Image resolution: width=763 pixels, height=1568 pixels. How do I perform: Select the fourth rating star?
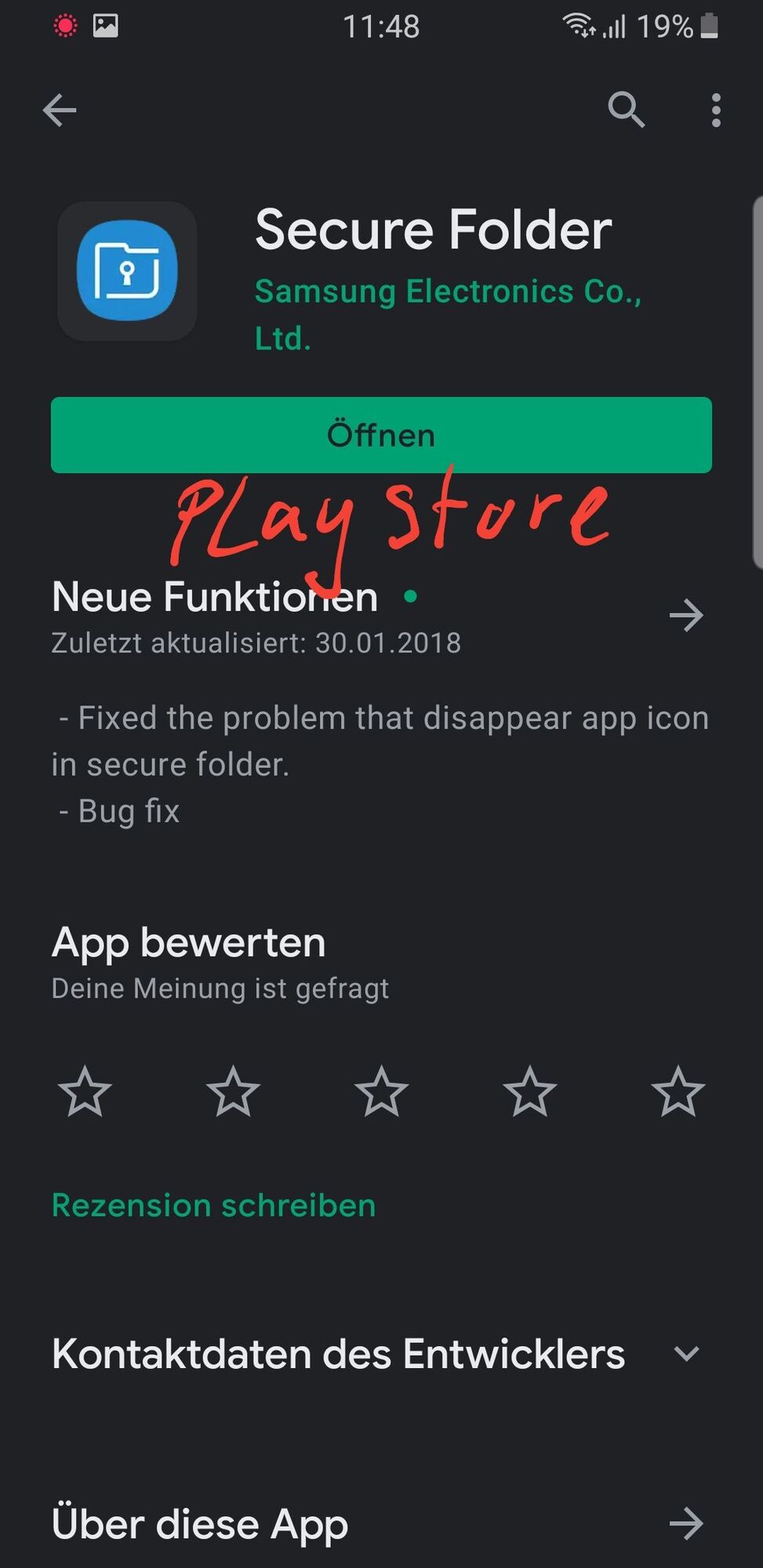(x=530, y=1091)
